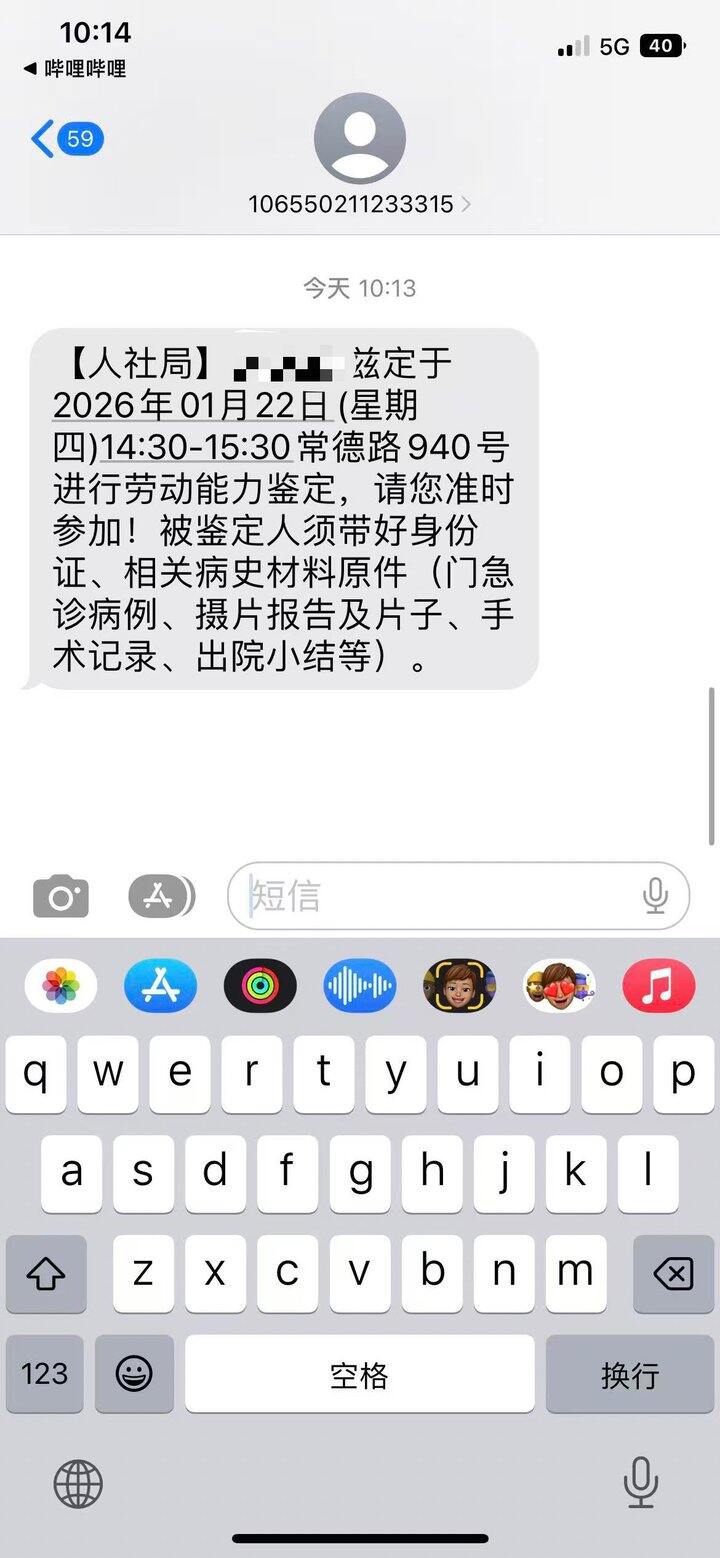Screen dimensions: 720x1558
Task: Open the App Store in the app strip
Action: point(160,987)
